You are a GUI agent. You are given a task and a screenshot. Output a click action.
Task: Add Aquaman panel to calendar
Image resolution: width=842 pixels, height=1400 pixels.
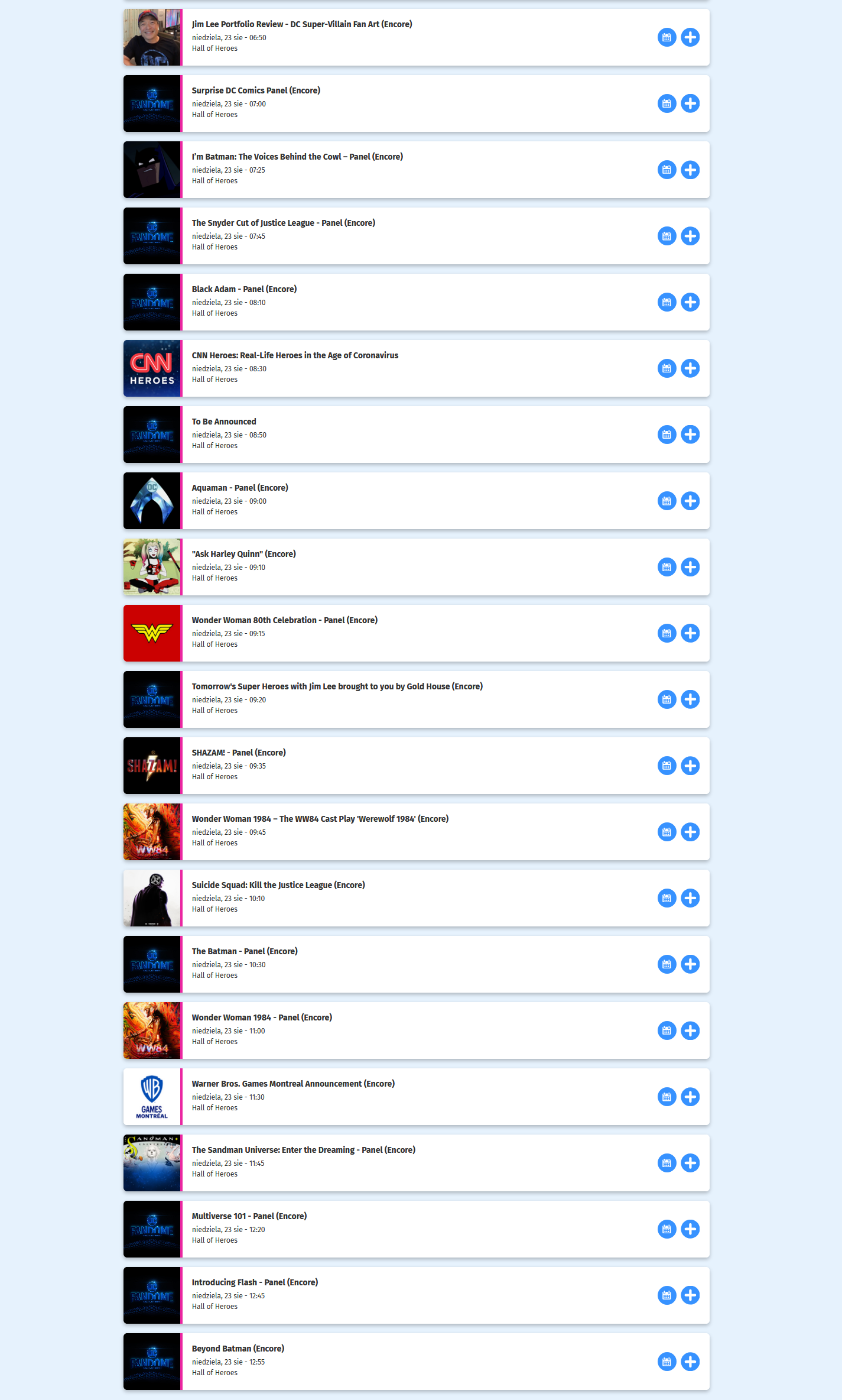[x=667, y=501]
